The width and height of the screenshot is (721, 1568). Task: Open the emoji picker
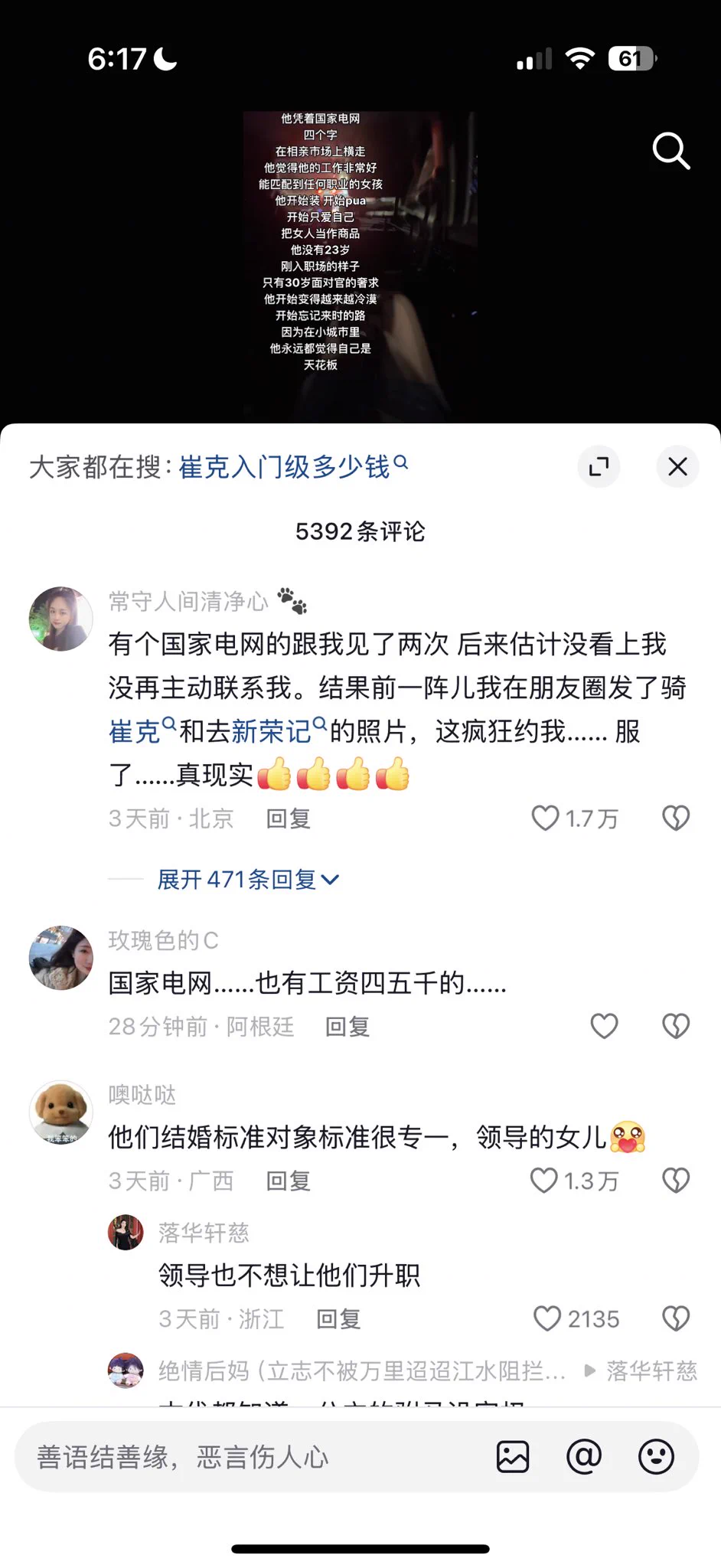pos(656,1456)
